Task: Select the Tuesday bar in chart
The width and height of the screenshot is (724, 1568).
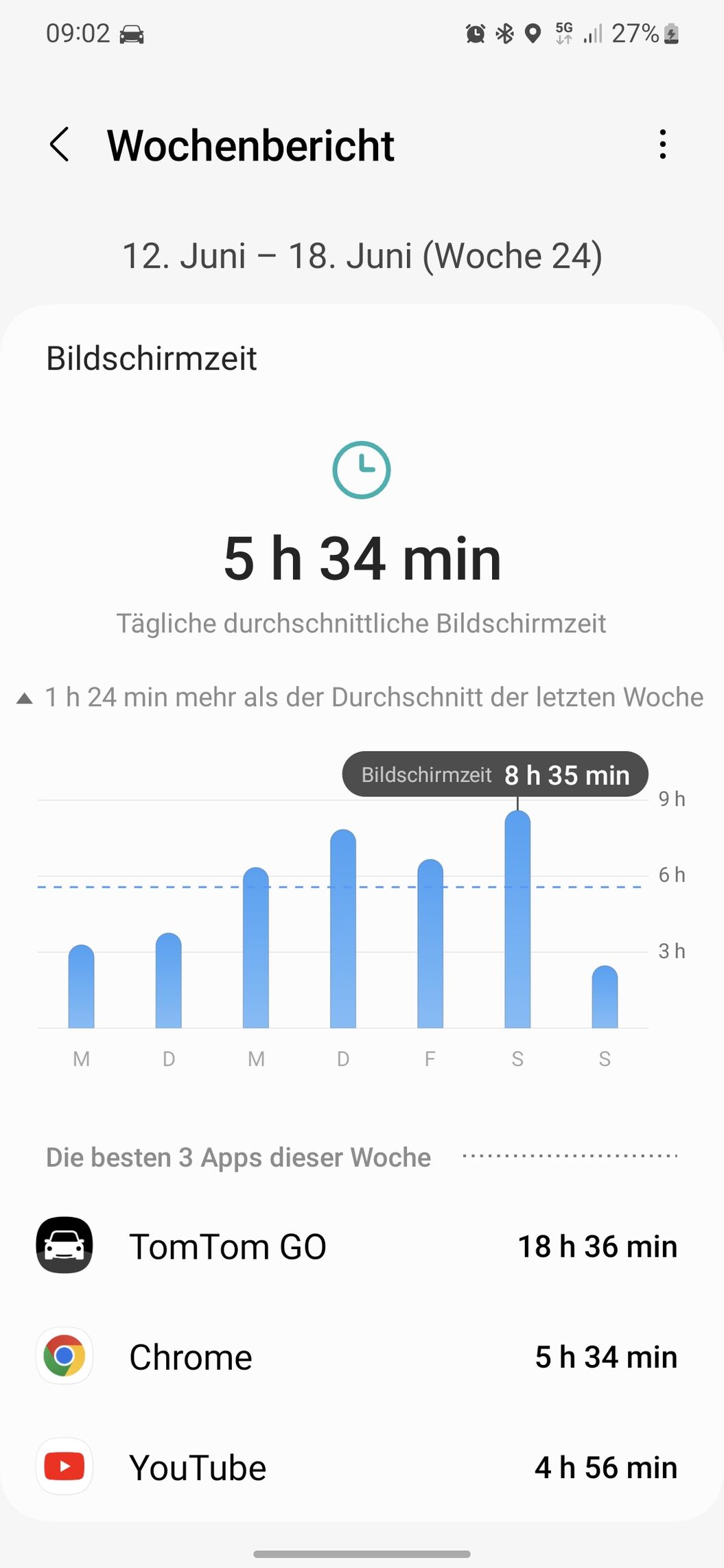Action: [x=169, y=980]
